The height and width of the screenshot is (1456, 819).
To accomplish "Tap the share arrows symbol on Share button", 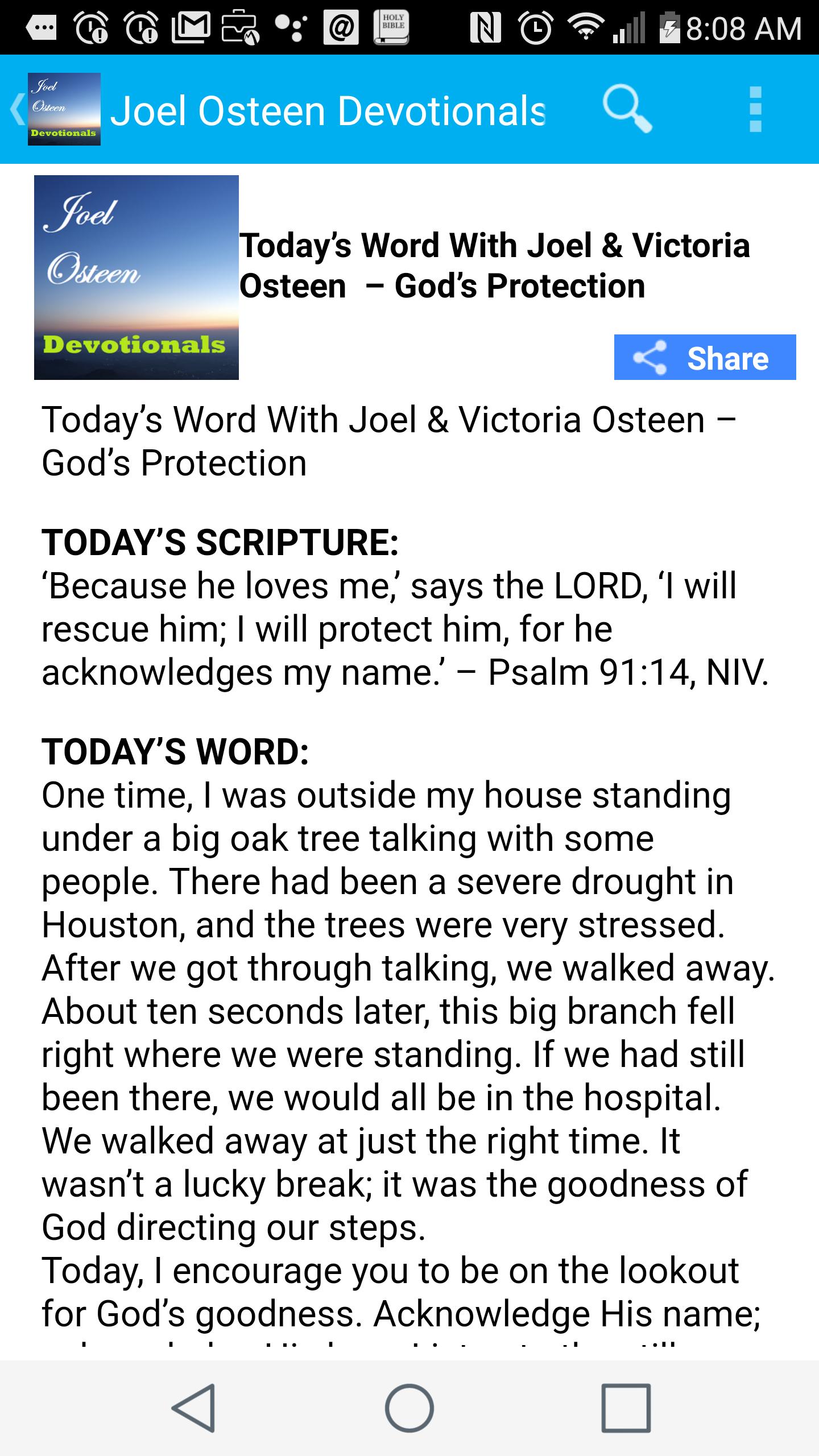I will point(650,358).
